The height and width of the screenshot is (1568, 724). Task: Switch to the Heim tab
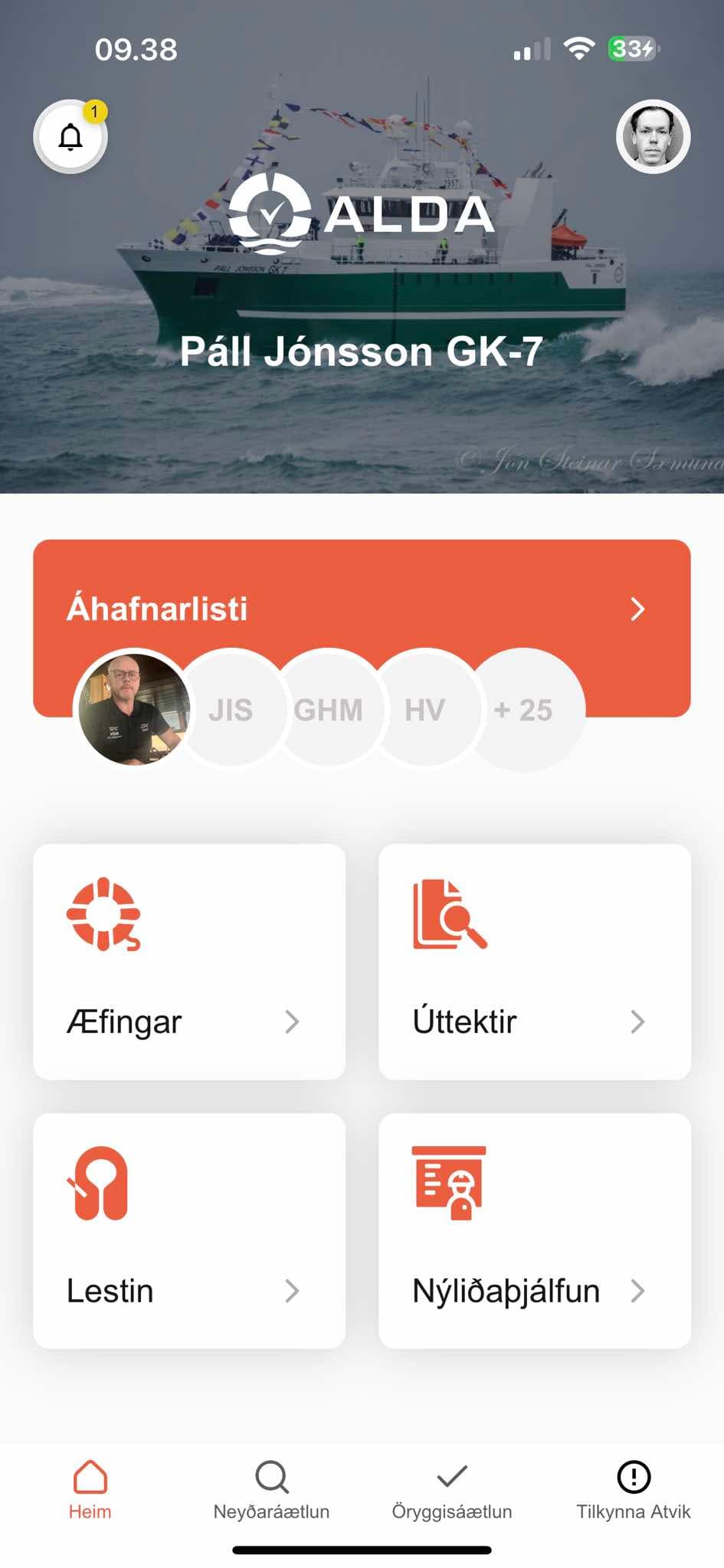pyautogui.click(x=90, y=1489)
